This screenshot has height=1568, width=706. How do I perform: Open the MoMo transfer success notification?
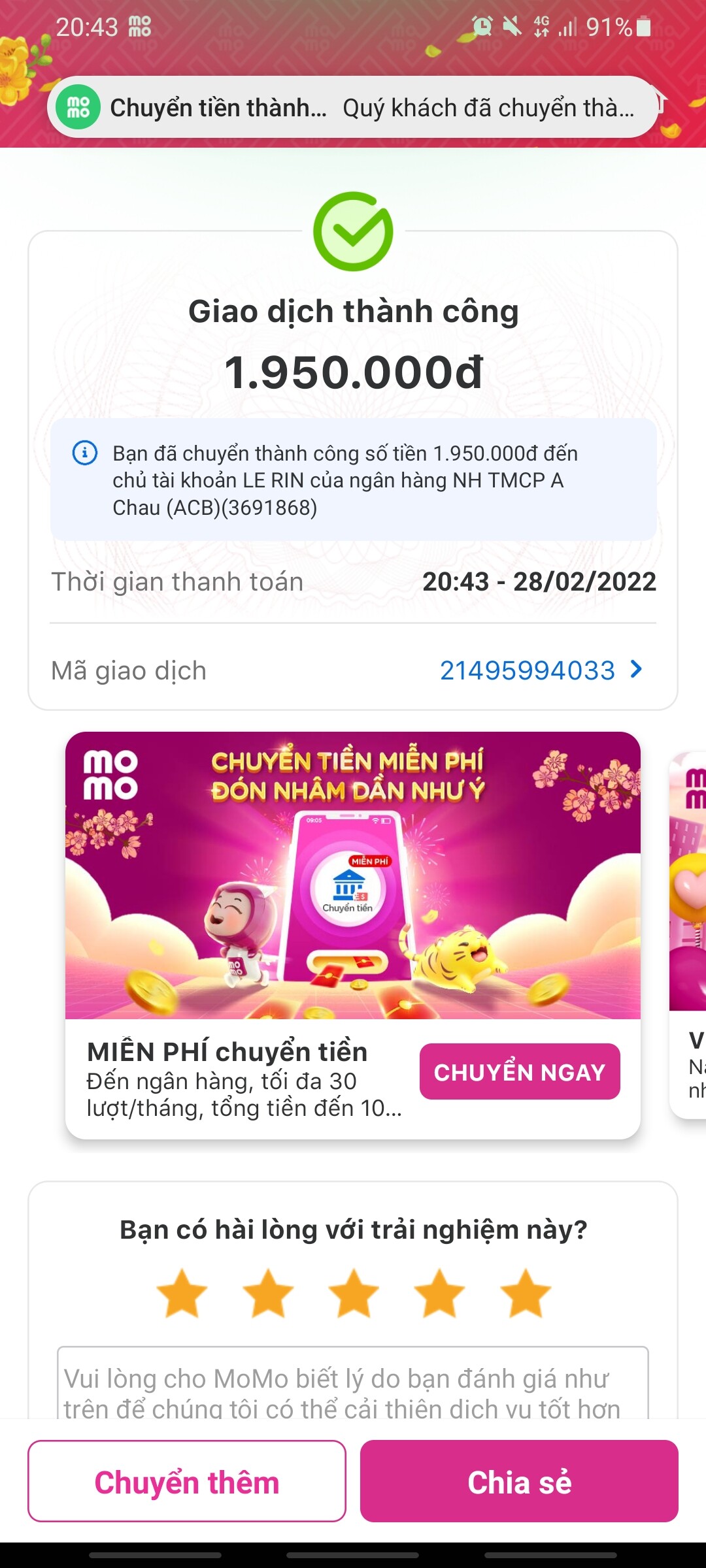point(353,108)
